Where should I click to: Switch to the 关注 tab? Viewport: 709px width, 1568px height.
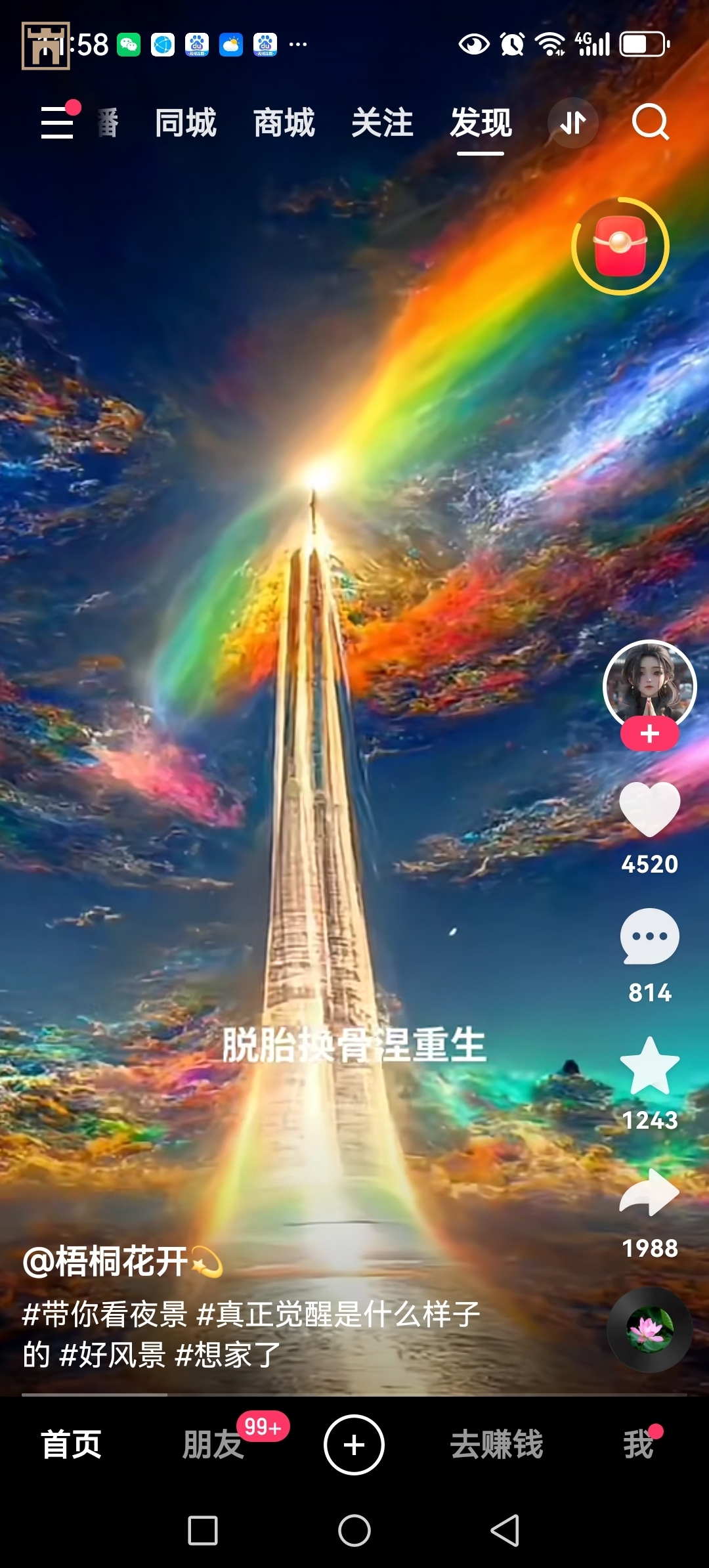click(x=382, y=123)
